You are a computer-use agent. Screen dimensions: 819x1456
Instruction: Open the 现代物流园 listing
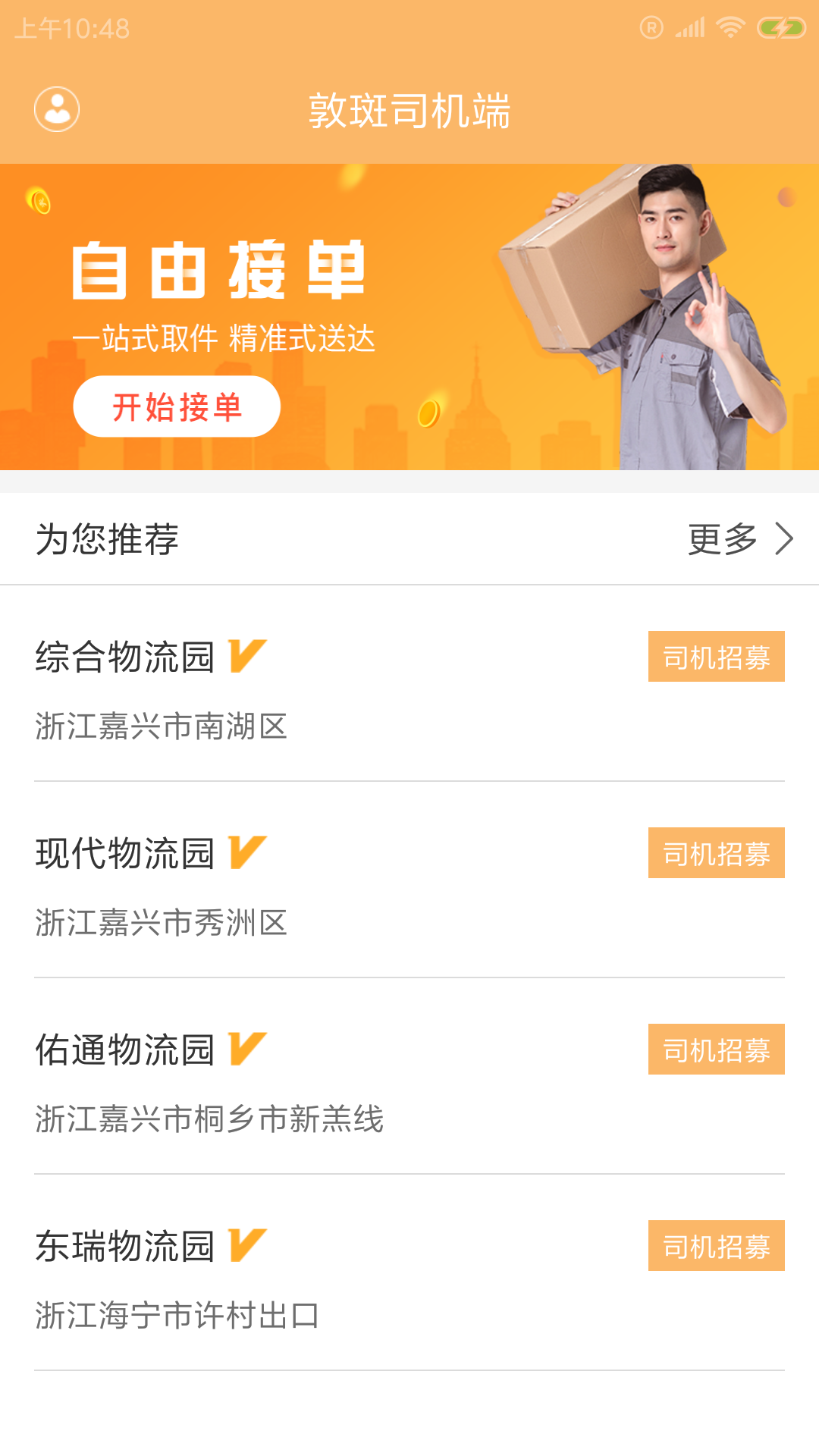coord(126,853)
